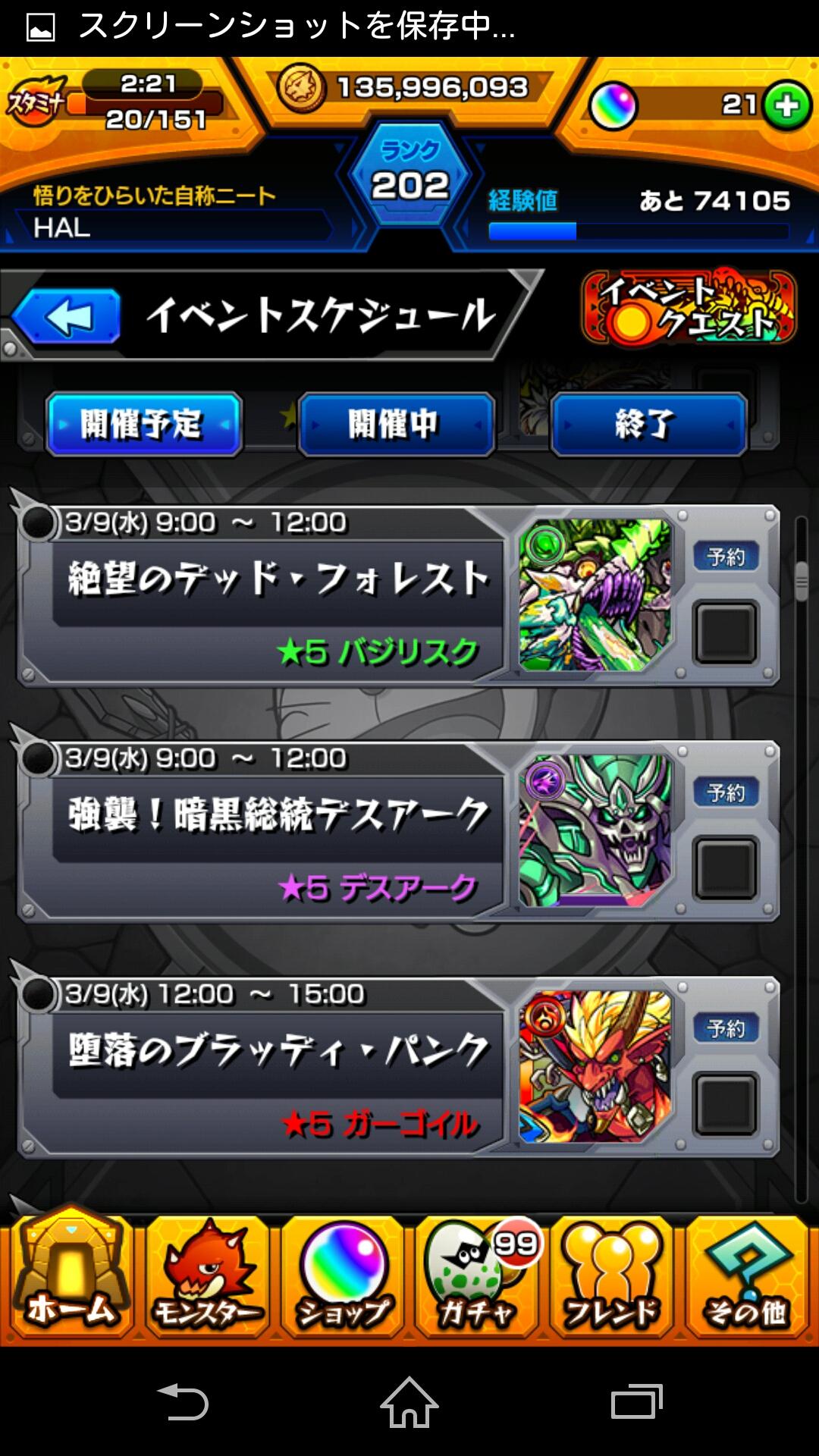Check the 予約 box for ガーゴイル quest
This screenshot has width=819, height=1456.
pos(725,1103)
